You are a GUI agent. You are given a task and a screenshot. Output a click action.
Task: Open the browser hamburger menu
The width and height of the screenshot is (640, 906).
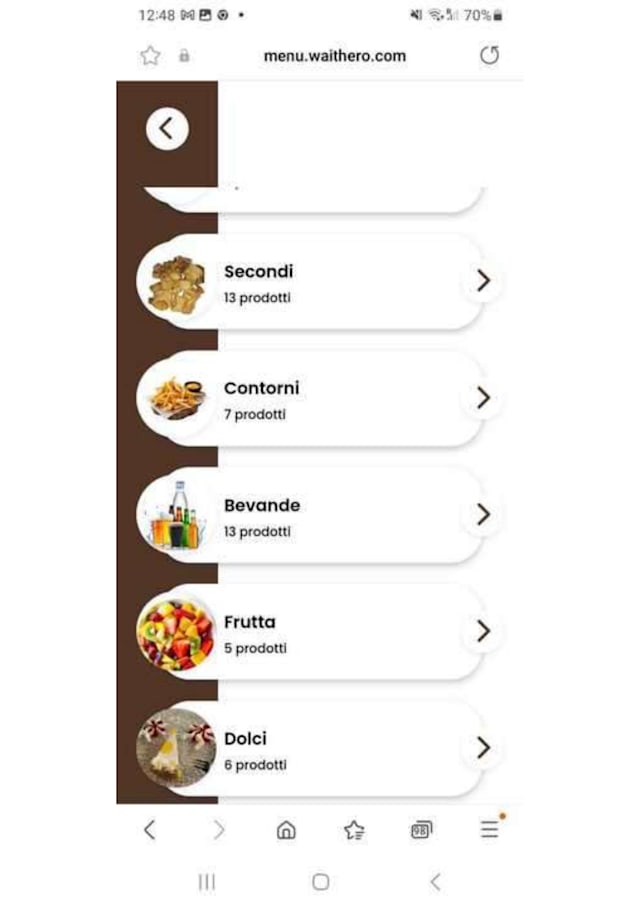click(x=490, y=828)
